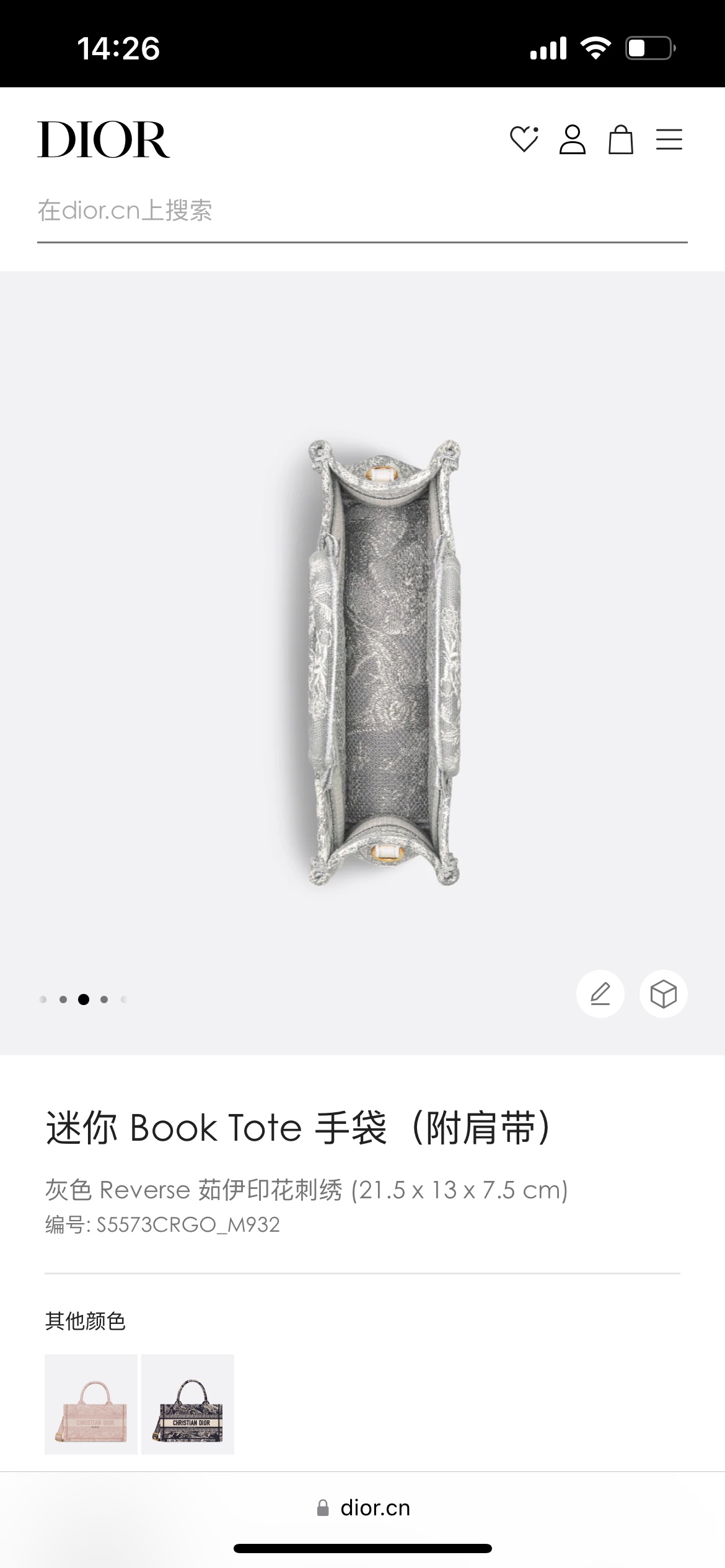Open the shopping bag
The height and width of the screenshot is (1568, 725).
coord(620,139)
